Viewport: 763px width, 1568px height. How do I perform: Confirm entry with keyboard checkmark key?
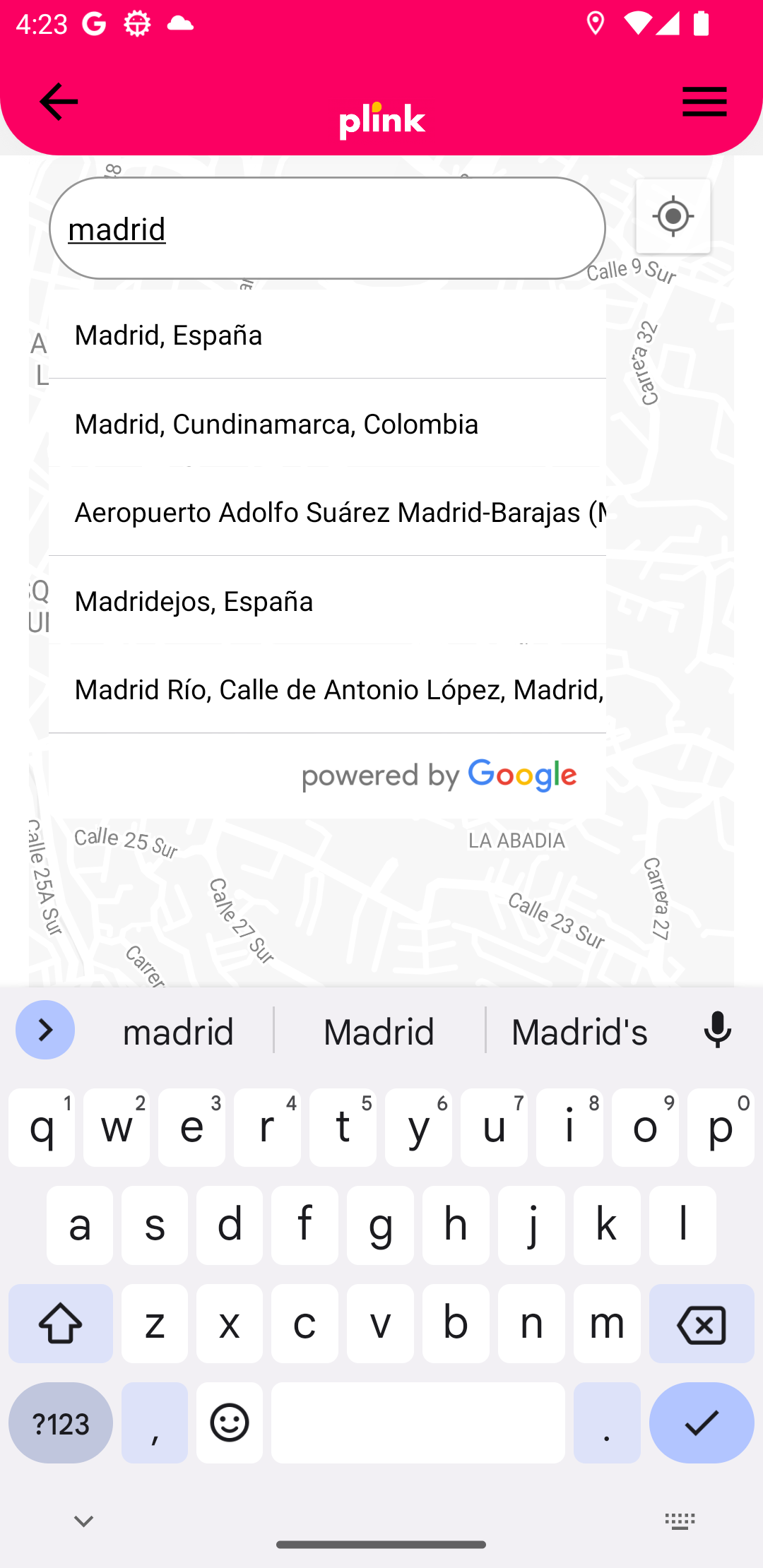[x=701, y=1423]
